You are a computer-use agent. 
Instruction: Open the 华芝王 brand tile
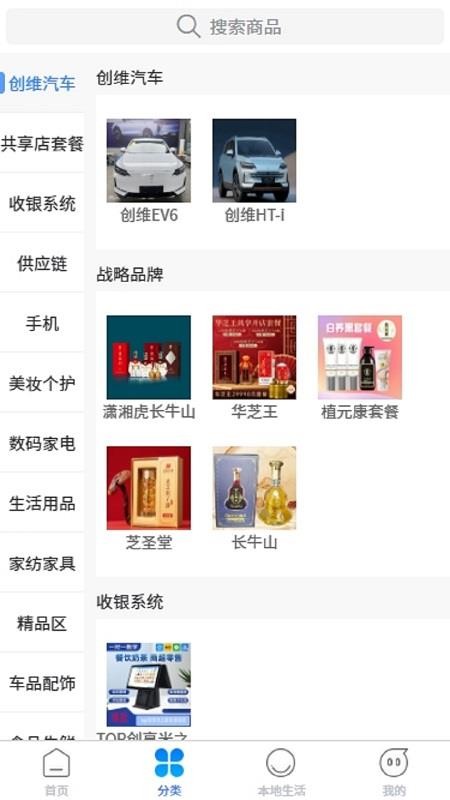tap(254, 368)
